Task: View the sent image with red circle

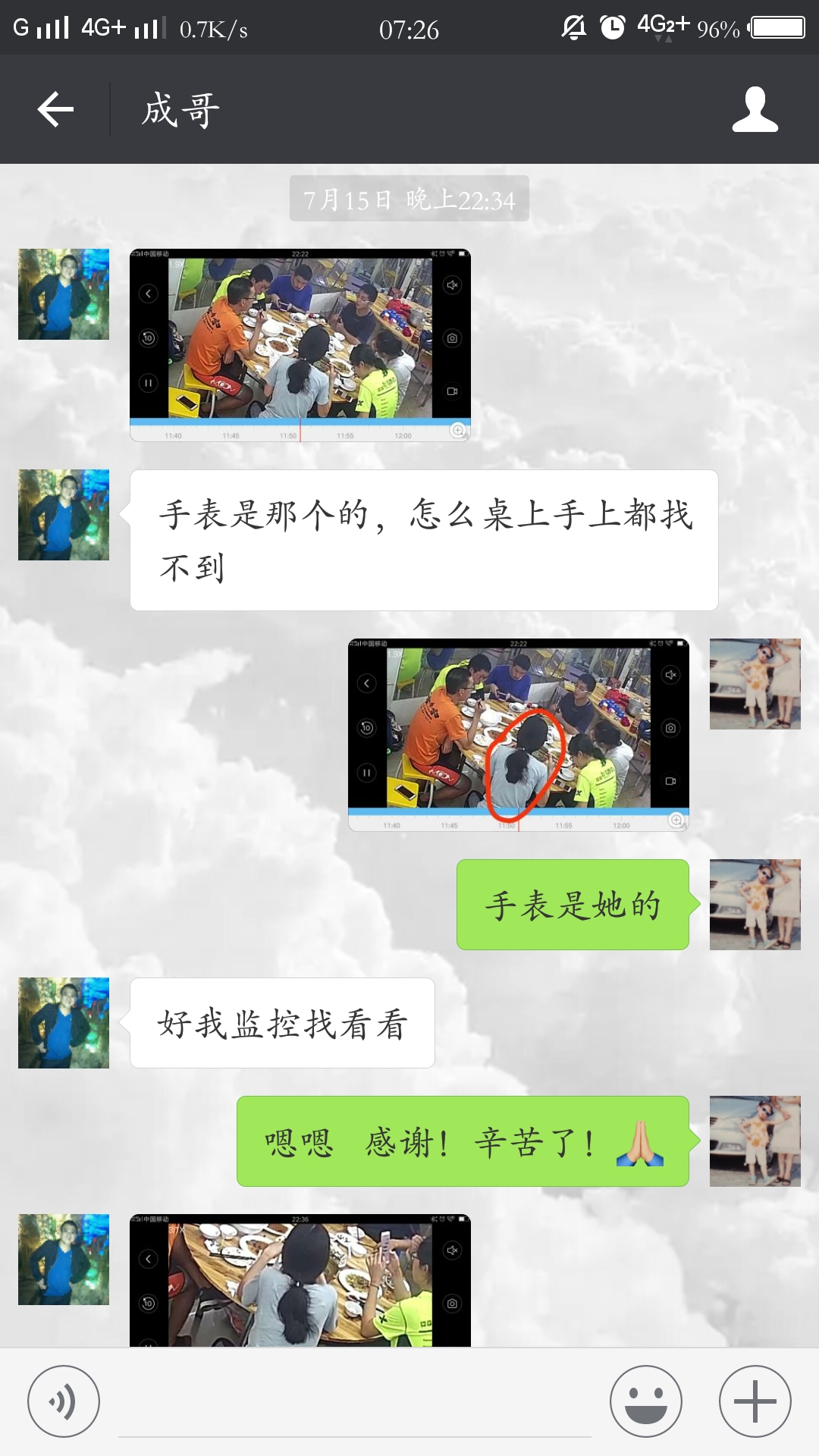Action: coord(518,735)
